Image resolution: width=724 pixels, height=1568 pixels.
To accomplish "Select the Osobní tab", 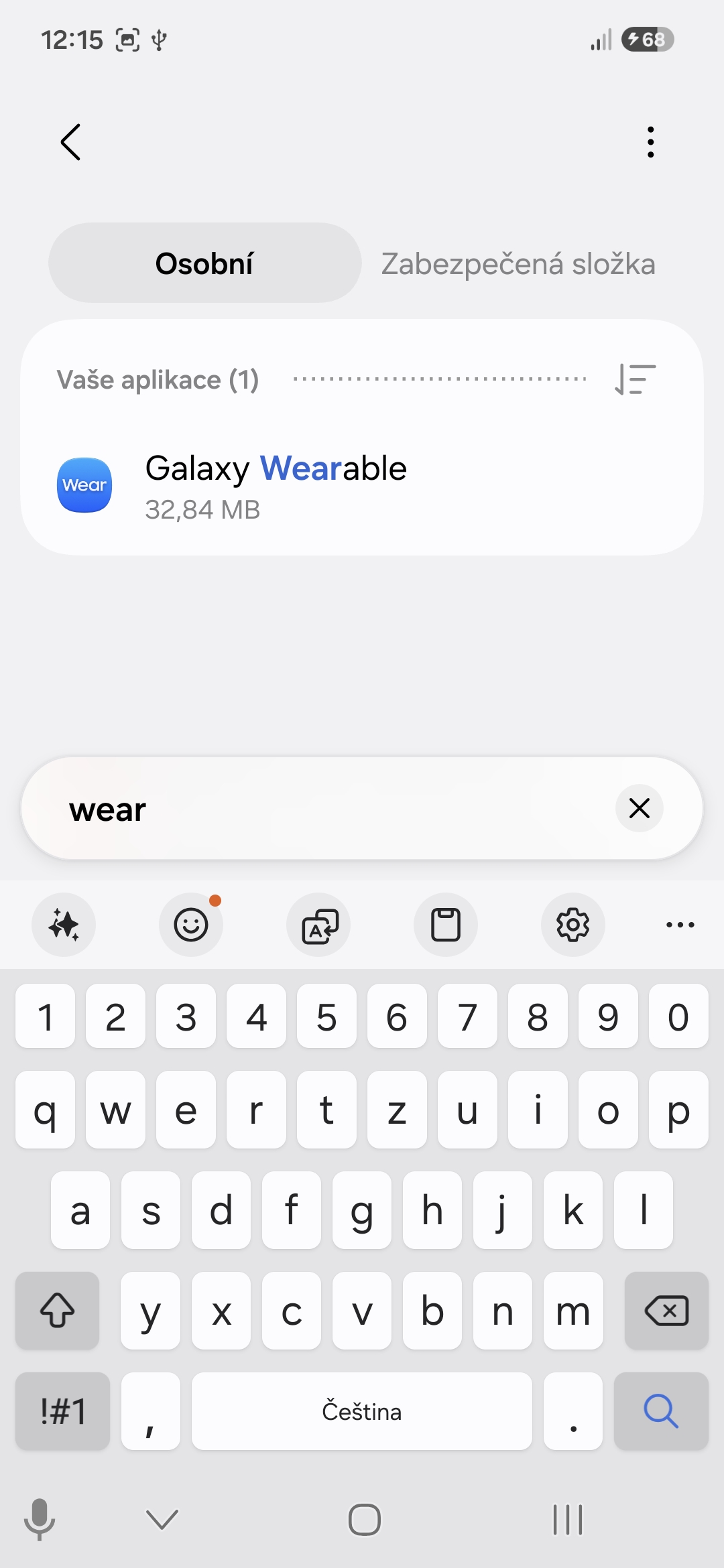I will click(x=204, y=263).
